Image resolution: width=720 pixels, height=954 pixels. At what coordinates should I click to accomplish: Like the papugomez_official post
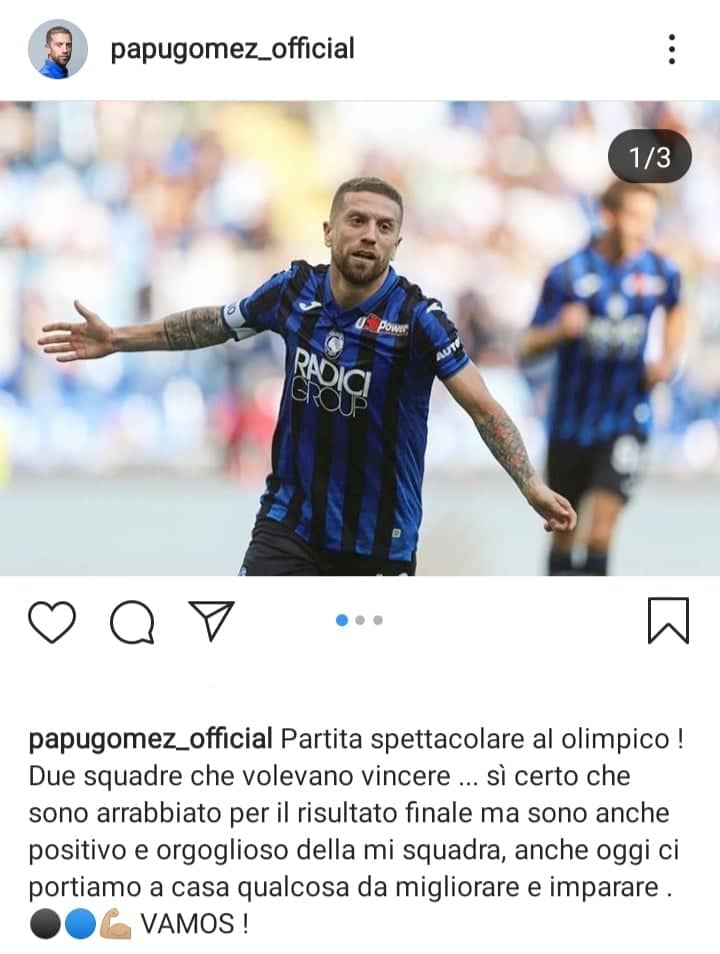52,621
